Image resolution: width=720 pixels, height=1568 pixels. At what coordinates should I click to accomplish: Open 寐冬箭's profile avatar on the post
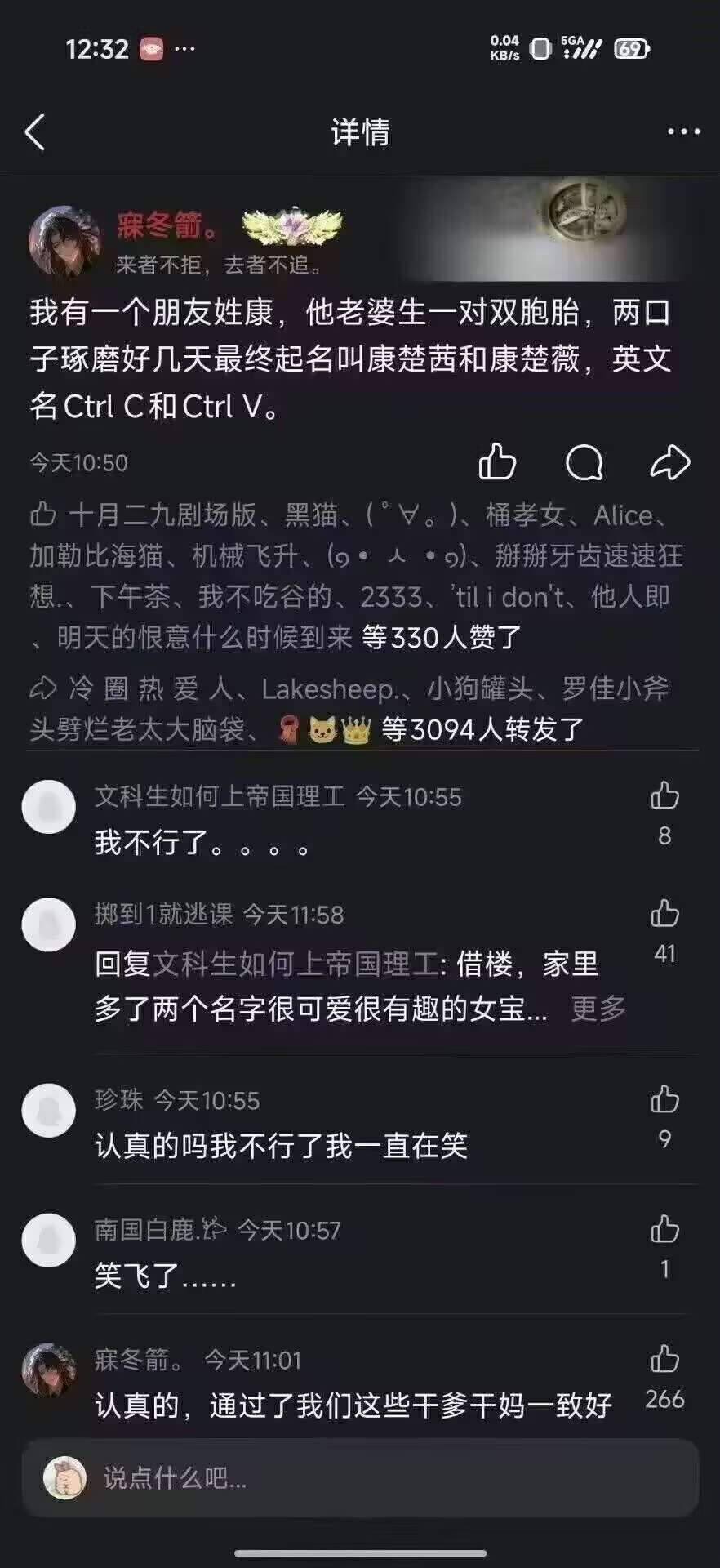pyautogui.click(x=64, y=243)
